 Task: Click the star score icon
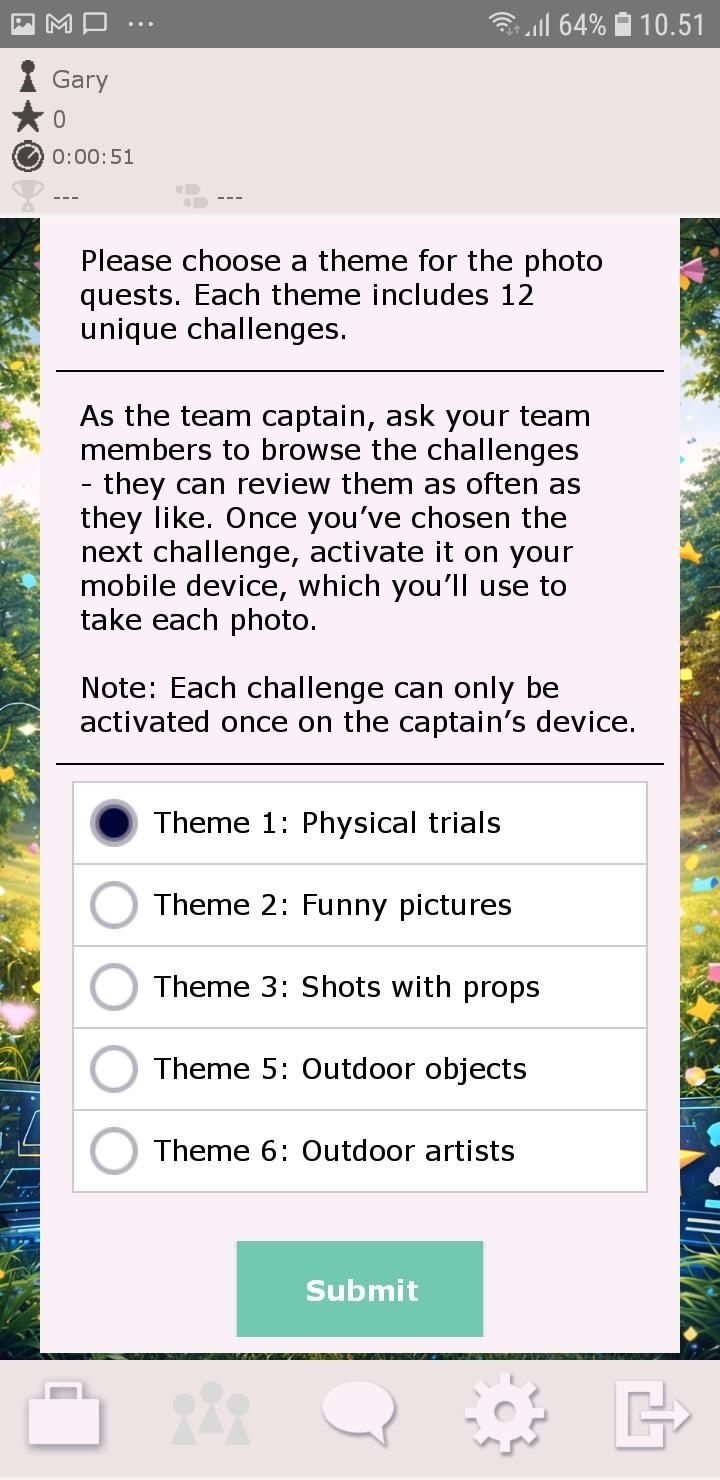[x=28, y=118]
